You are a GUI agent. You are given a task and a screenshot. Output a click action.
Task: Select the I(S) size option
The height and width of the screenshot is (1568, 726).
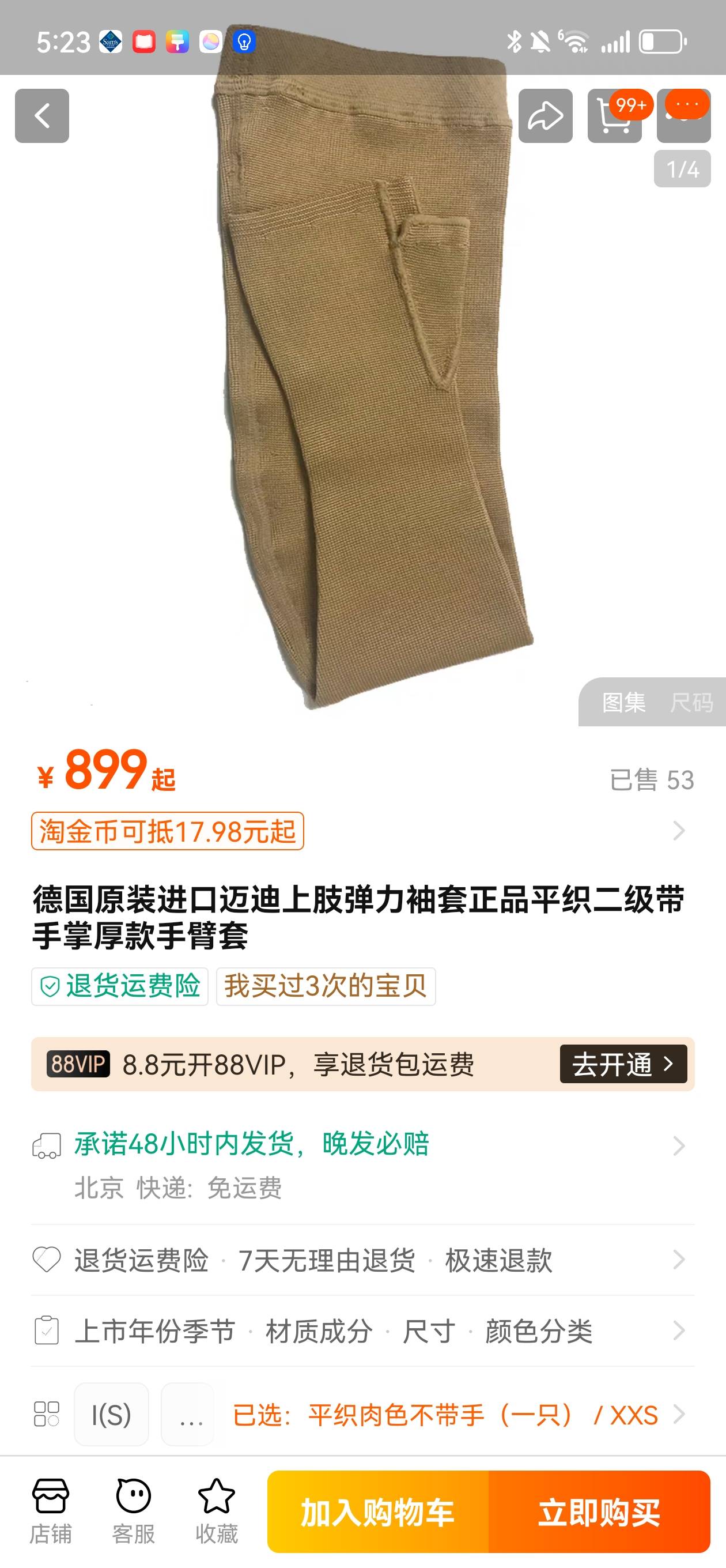click(111, 1414)
